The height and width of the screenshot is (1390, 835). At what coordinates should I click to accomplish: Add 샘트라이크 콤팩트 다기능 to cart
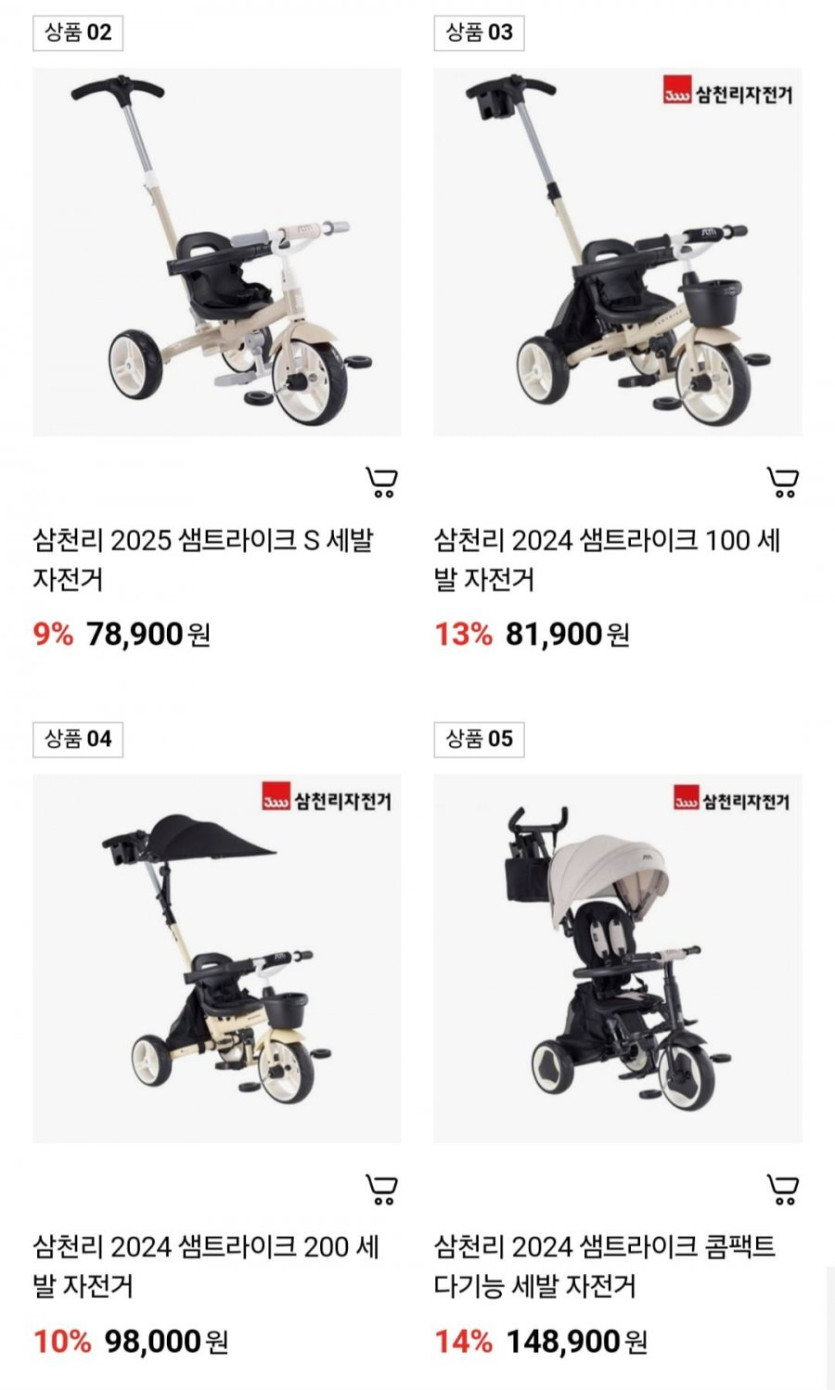[782, 1189]
